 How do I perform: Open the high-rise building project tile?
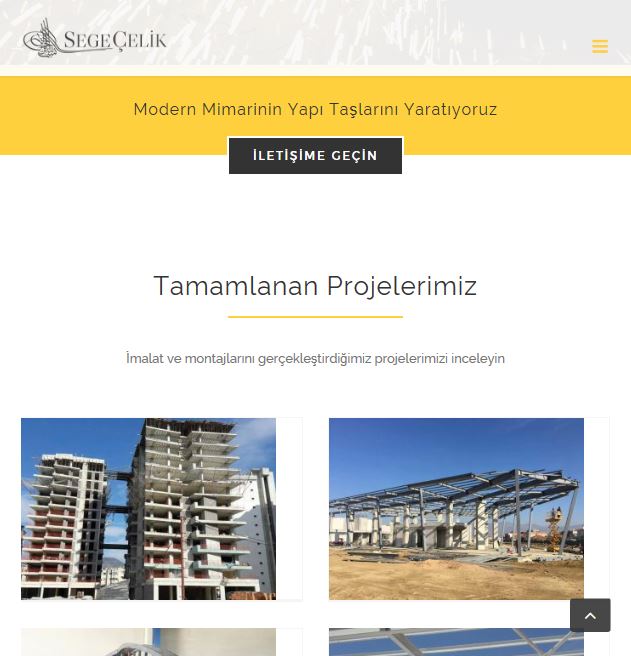(148, 508)
